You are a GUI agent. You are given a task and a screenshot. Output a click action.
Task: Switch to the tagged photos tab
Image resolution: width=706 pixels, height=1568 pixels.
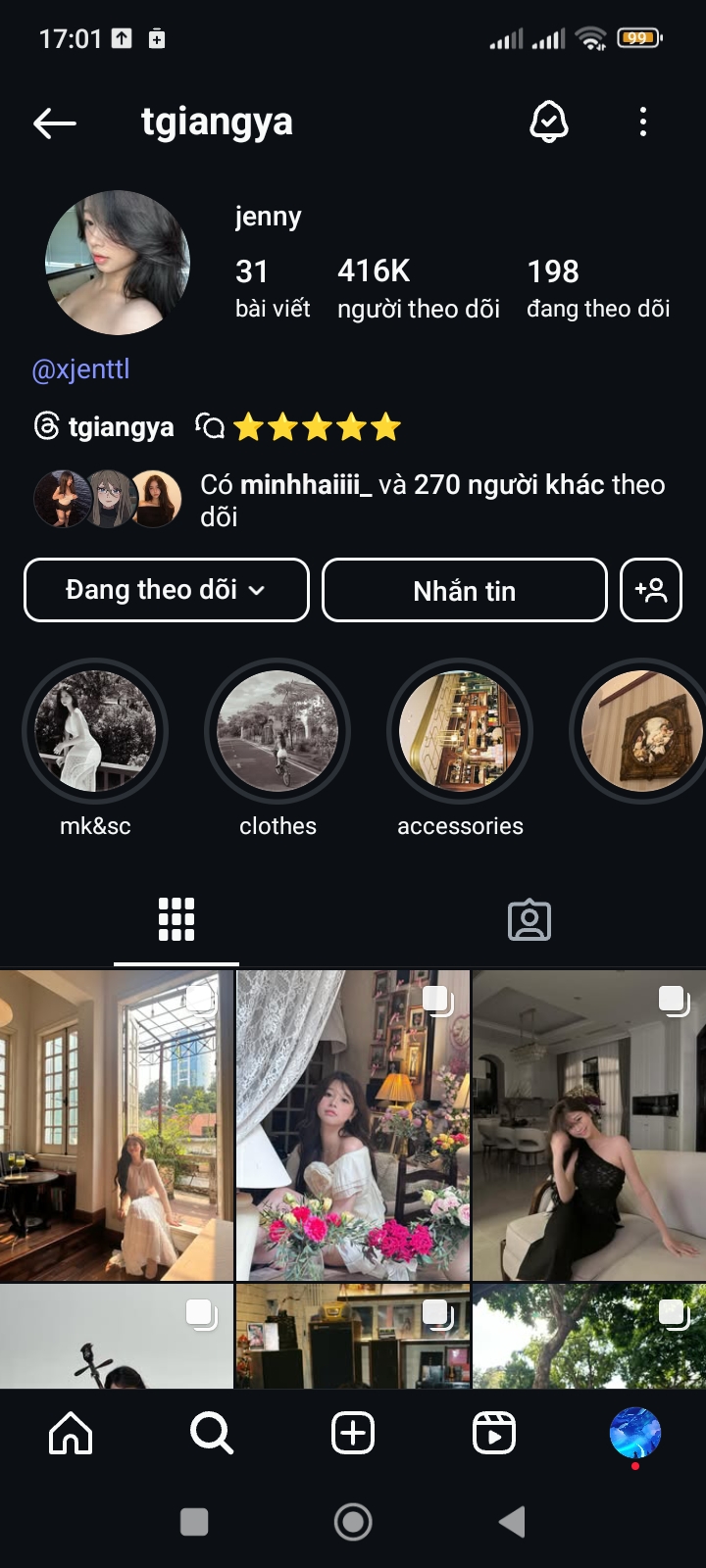(x=529, y=919)
